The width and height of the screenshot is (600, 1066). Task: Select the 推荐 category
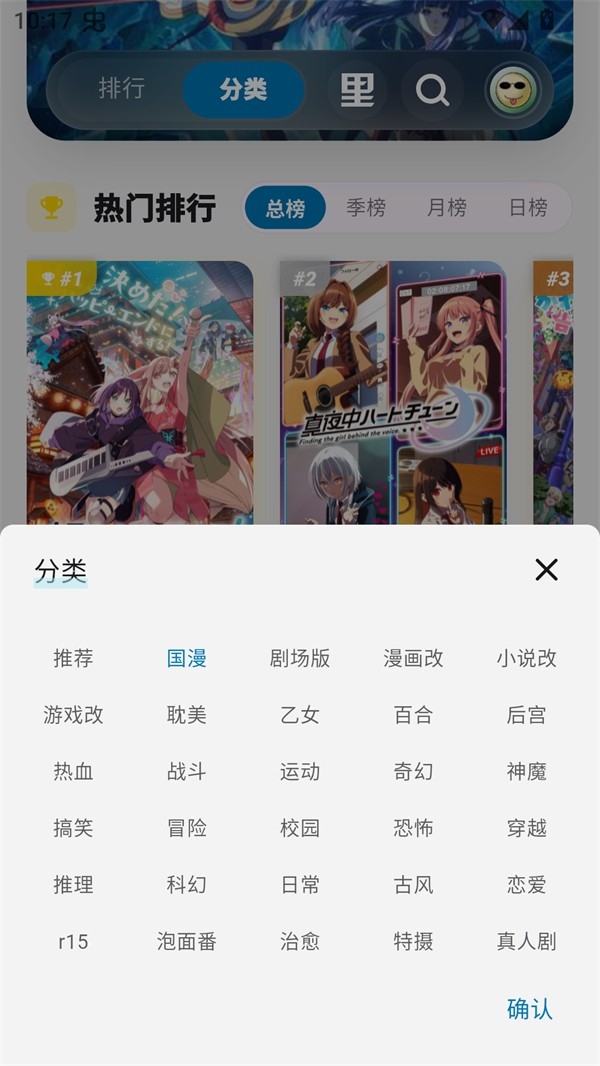click(x=73, y=658)
